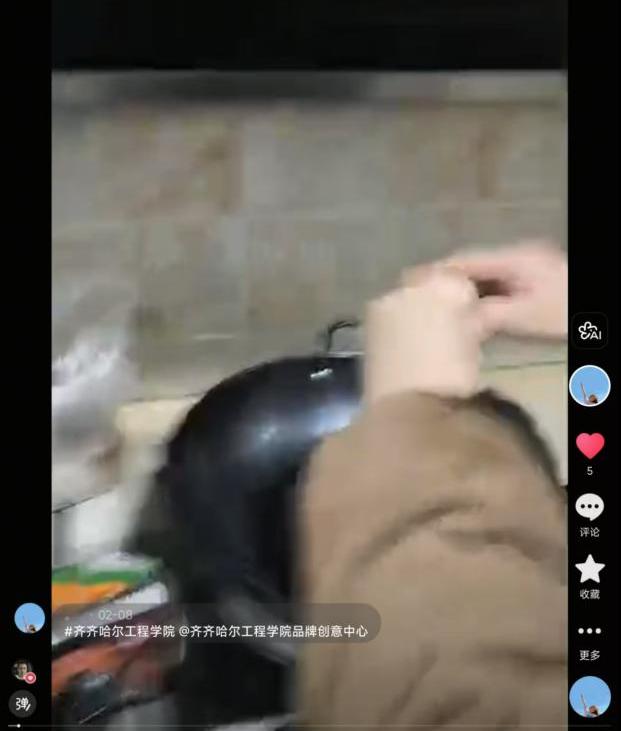
Task: Open the AI assistant icon
Action: pos(590,331)
